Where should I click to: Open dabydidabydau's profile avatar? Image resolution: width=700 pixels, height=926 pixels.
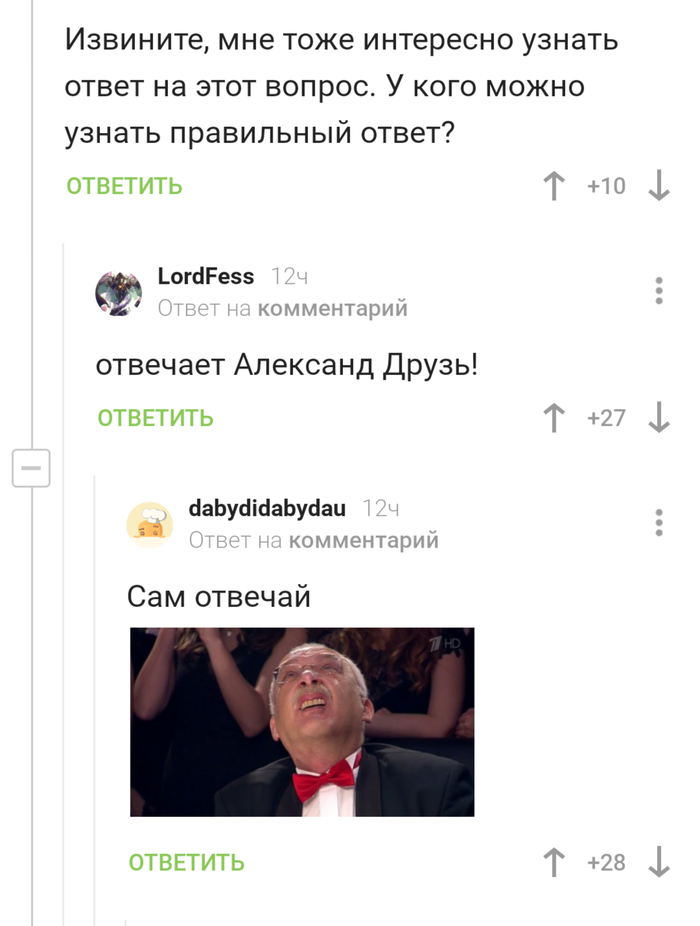(149, 523)
